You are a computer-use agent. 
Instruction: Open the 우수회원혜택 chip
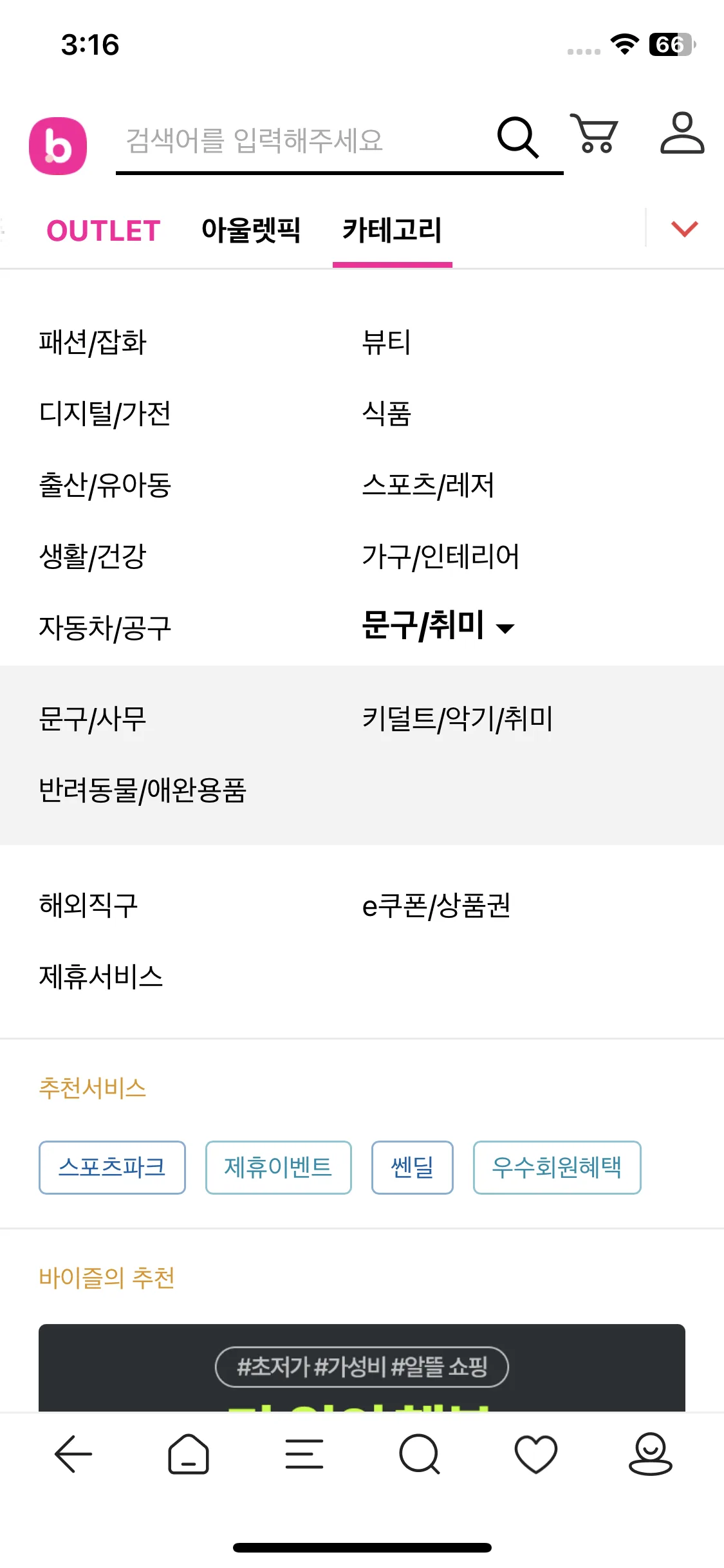pyautogui.click(x=557, y=1167)
